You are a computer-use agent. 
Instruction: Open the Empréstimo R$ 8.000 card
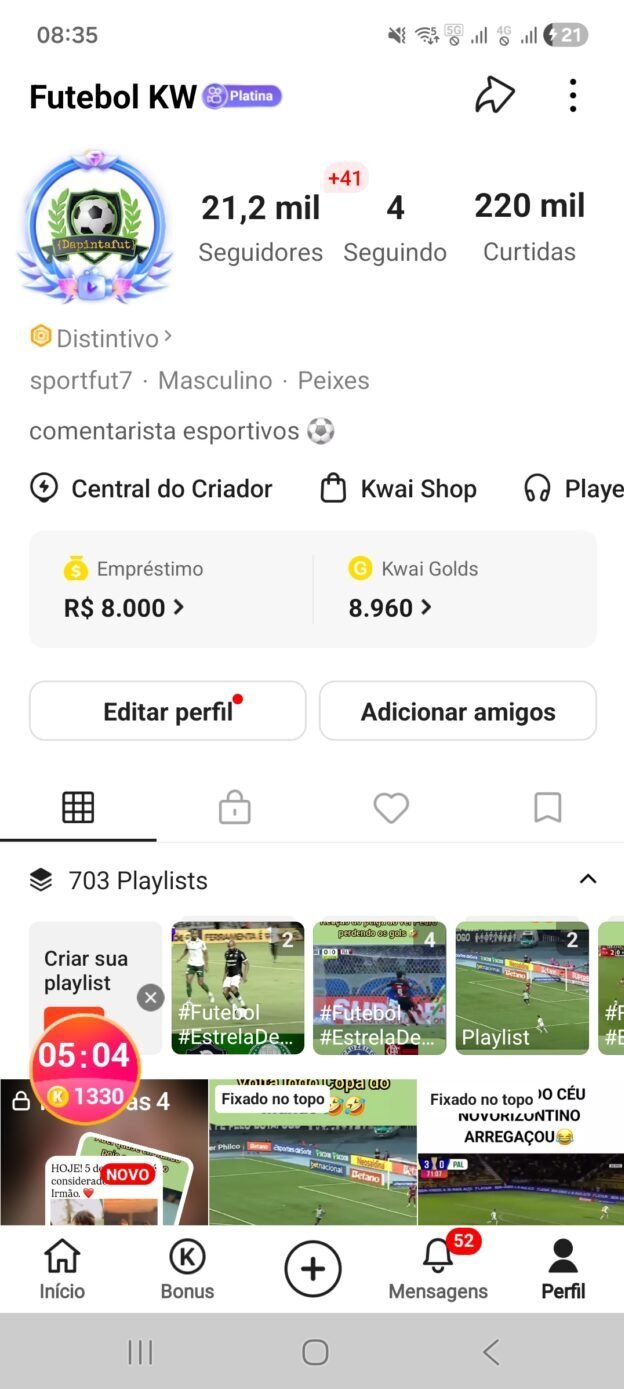[x=171, y=589]
